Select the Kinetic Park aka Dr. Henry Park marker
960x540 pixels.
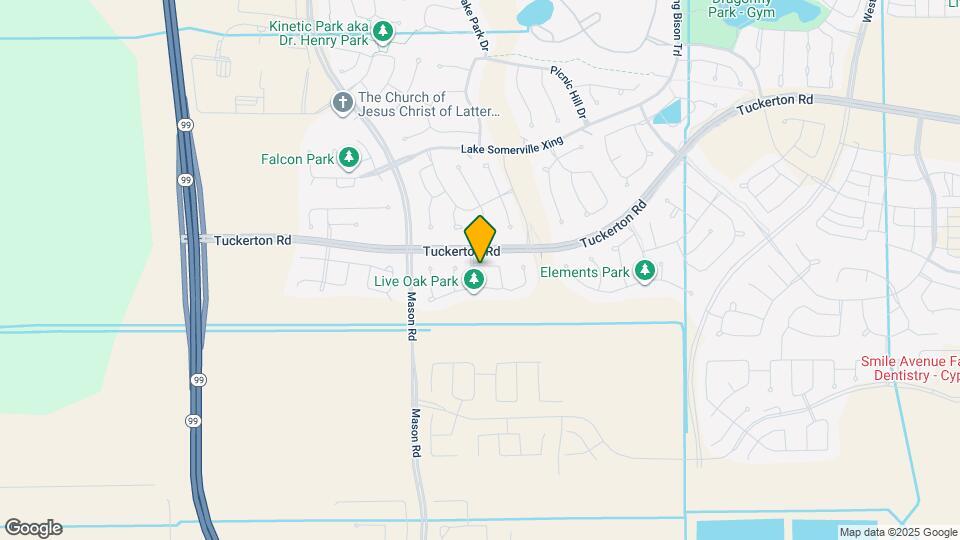tap(383, 32)
